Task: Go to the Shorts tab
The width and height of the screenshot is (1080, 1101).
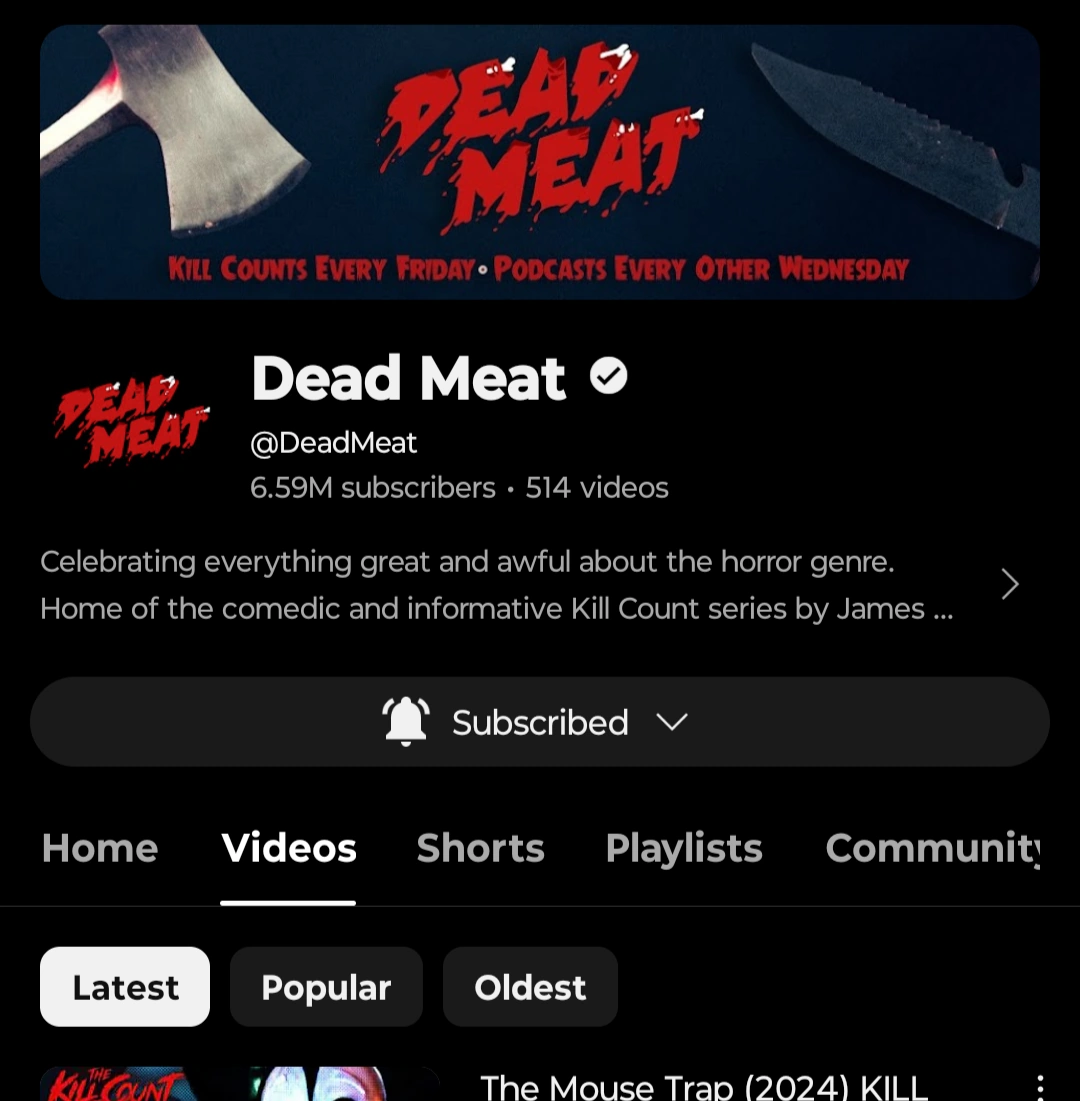Action: point(480,848)
